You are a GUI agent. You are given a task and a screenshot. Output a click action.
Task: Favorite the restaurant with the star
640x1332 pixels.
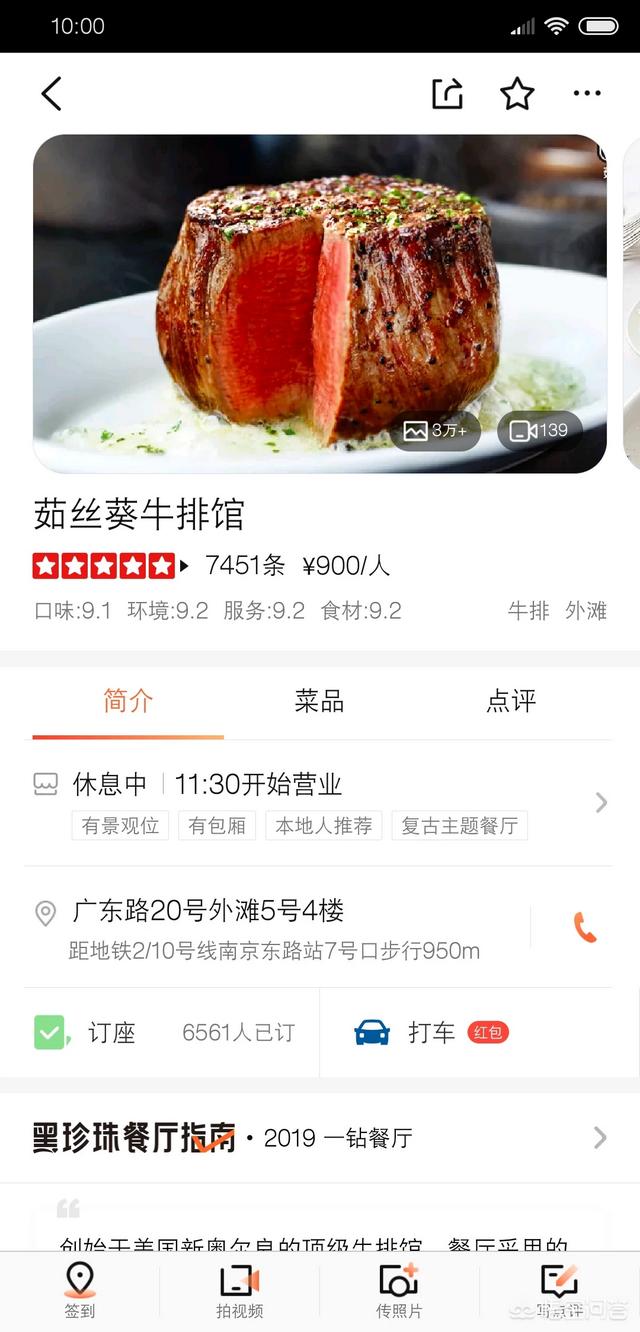coord(517,94)
